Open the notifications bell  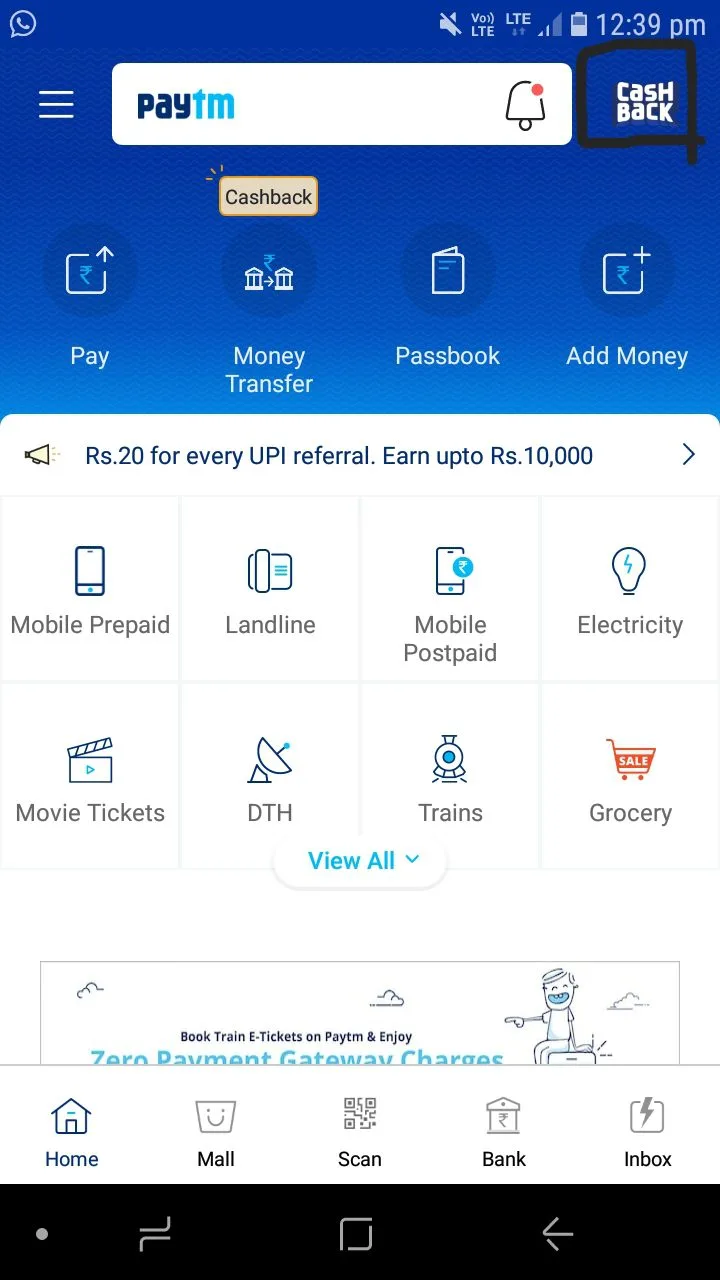tap(524, 104)
